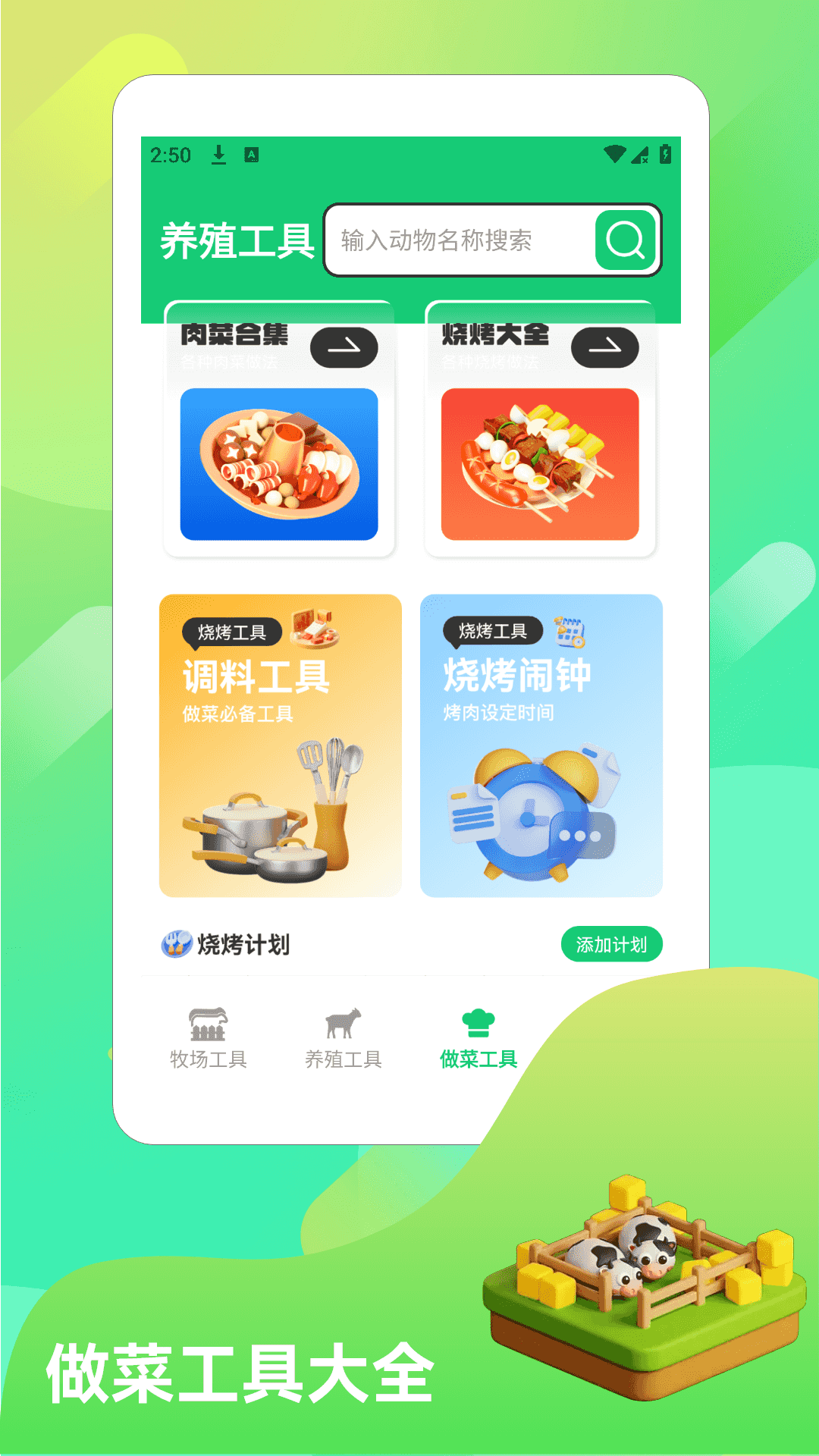Tap the barbecue skewers thumbnail under 烧烤大全

[540, 465]
